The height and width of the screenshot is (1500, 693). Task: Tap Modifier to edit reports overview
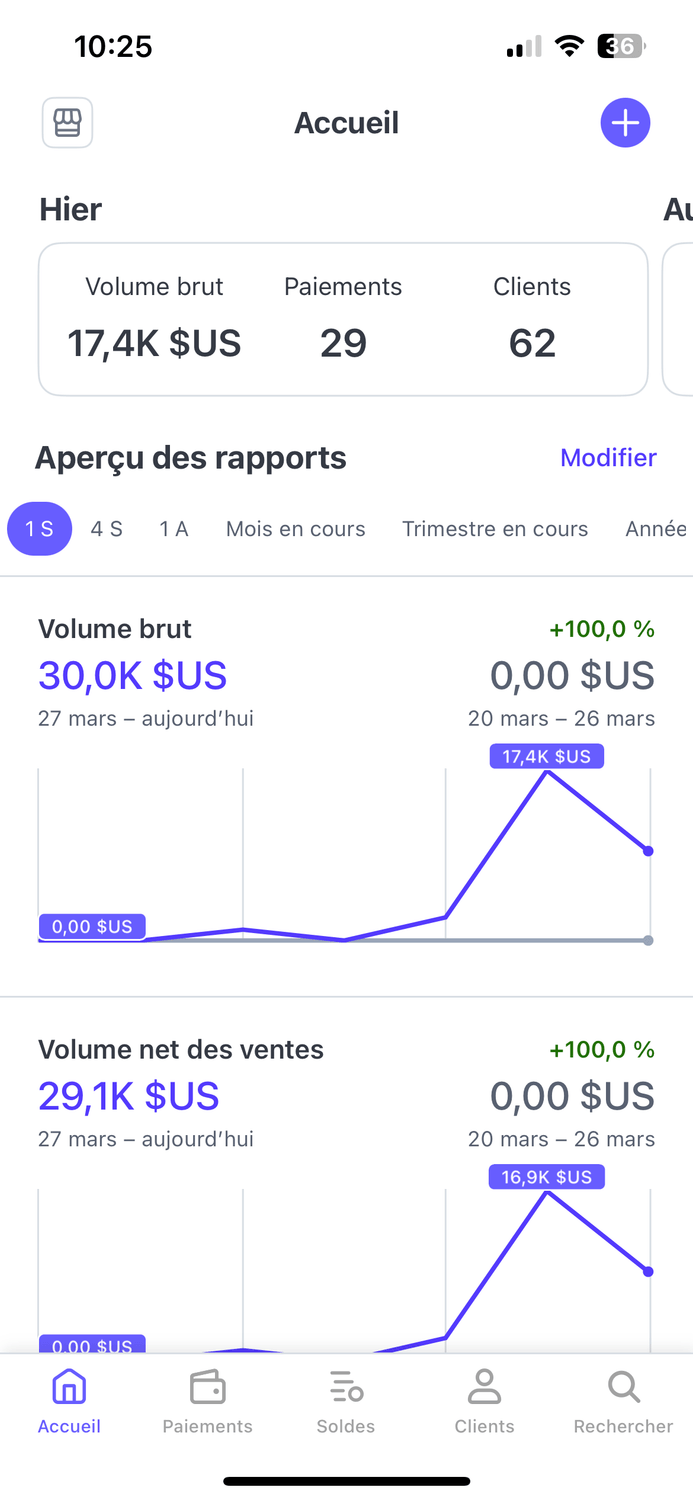(x=608, y=458)
